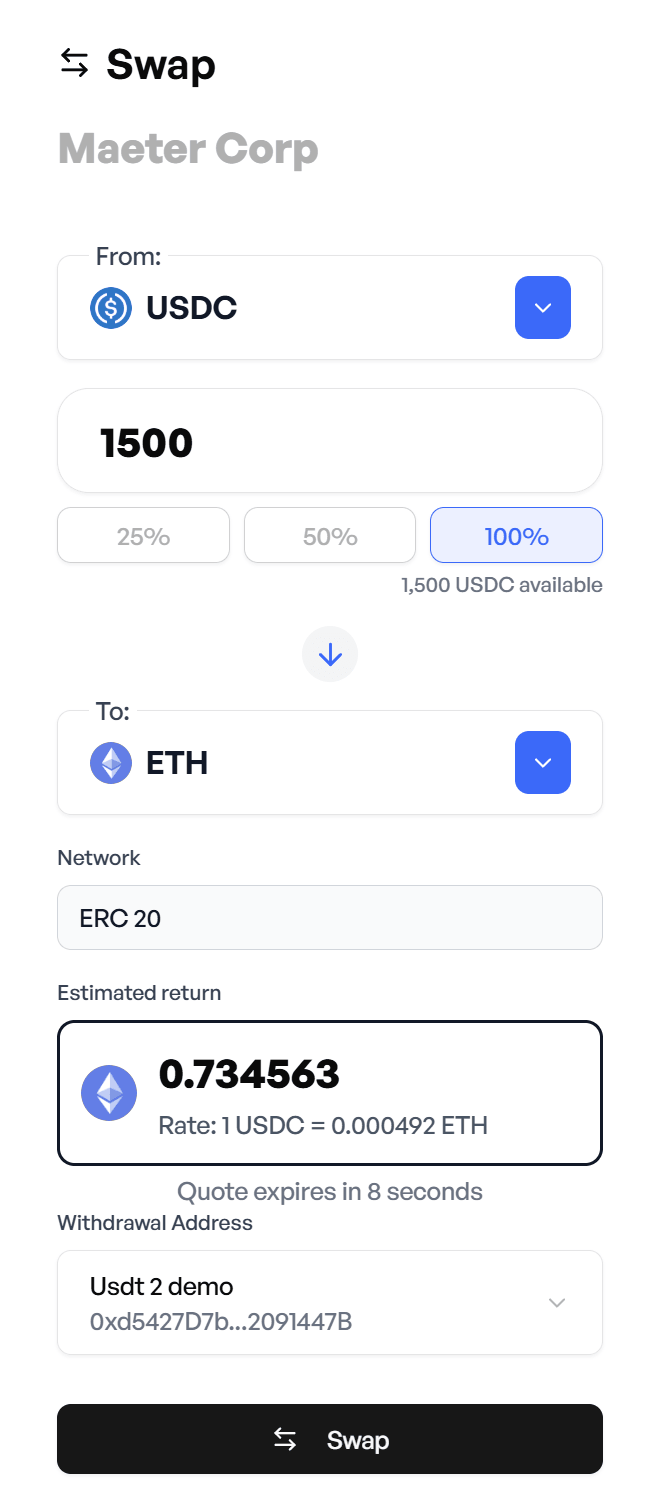Open the From currency dropdown showing USDC
The width and height of the screenshot is (662, 1493).
542,307
